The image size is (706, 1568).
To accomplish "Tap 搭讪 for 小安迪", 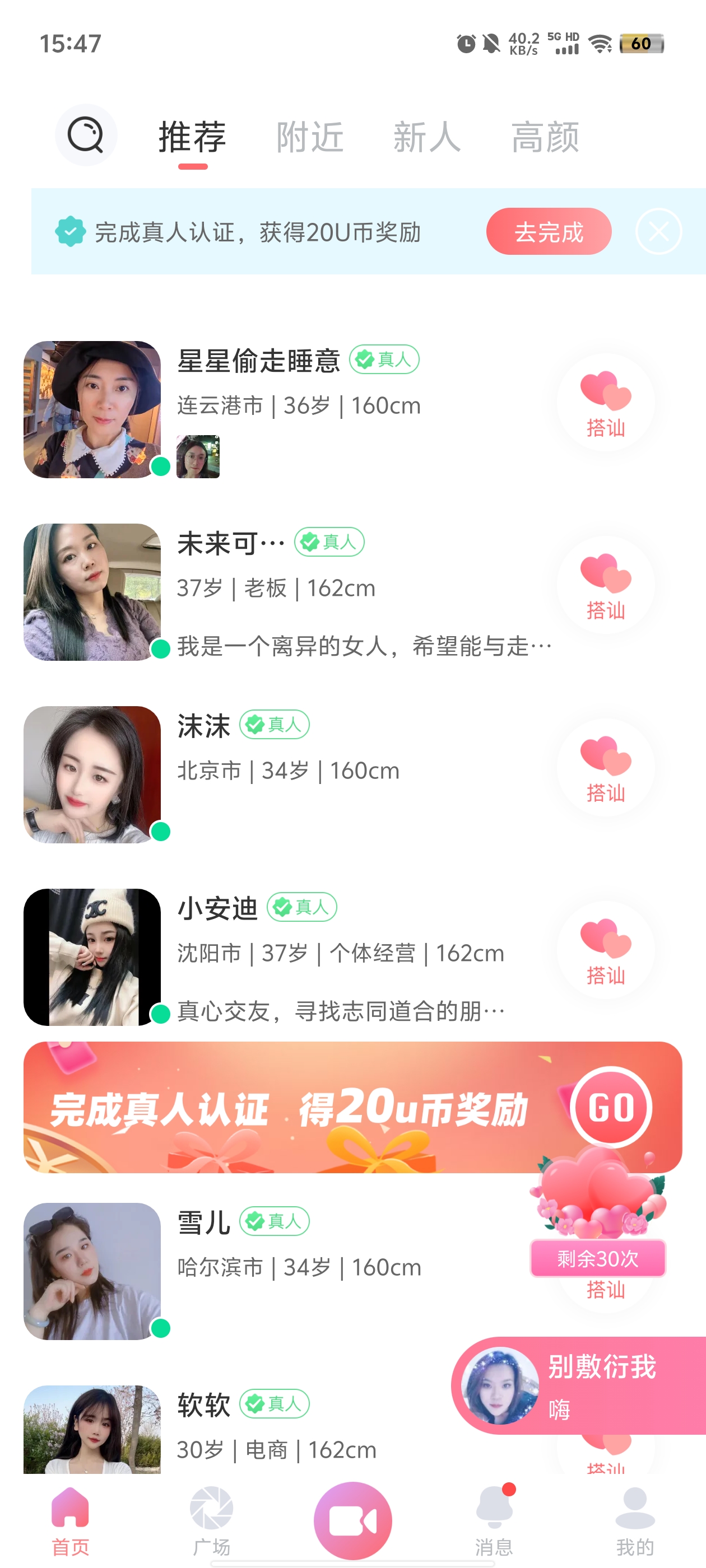I will pos(606,951).
